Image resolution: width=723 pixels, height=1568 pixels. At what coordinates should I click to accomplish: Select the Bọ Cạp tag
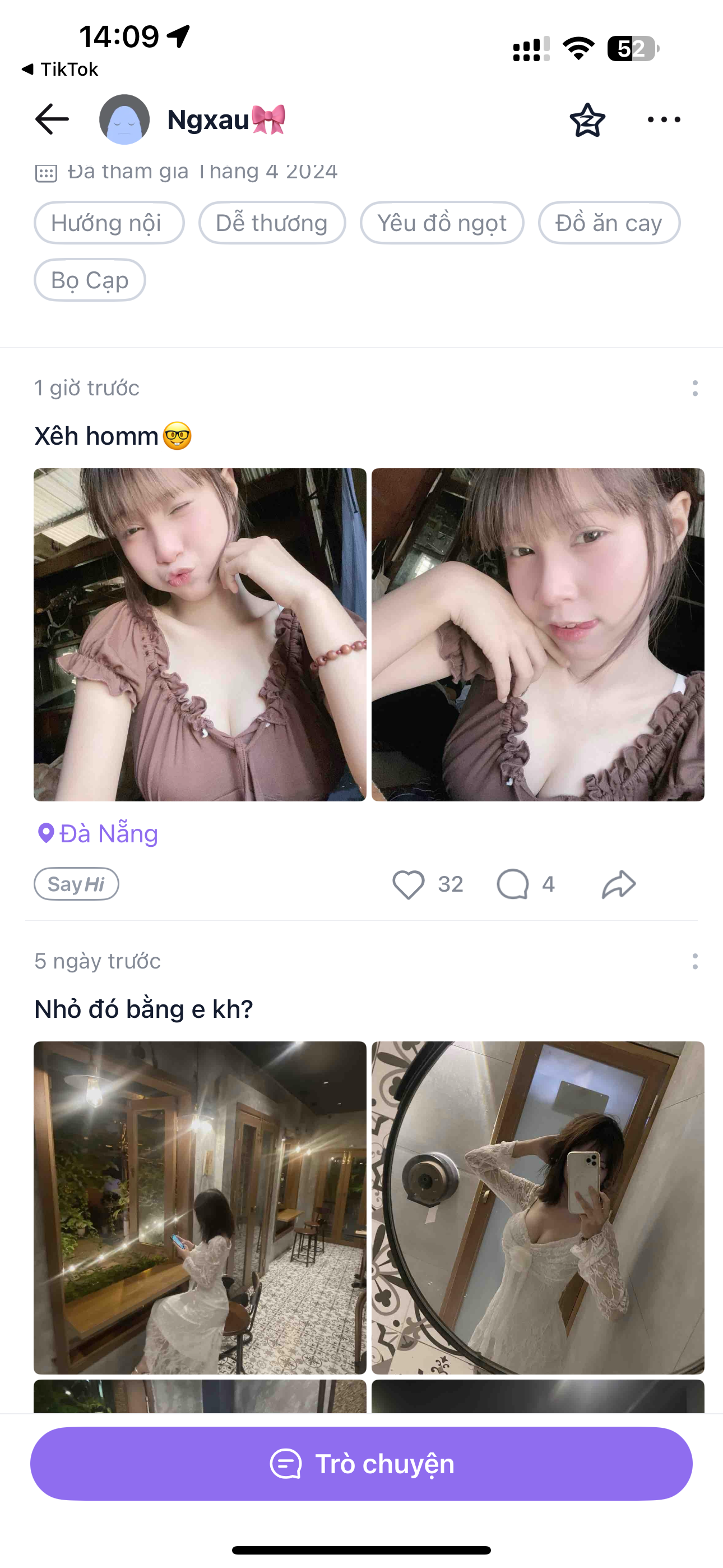coord(90,280)
